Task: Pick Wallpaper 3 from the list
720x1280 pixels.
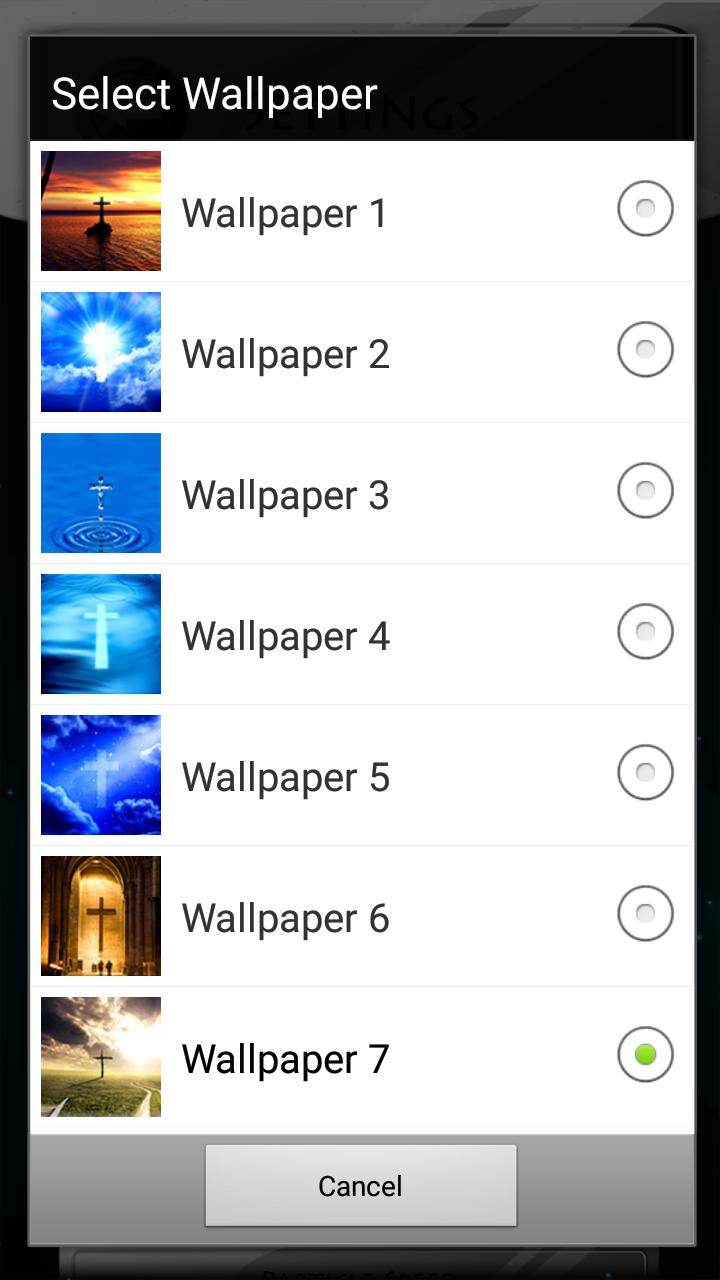Action: click(645, 491)
